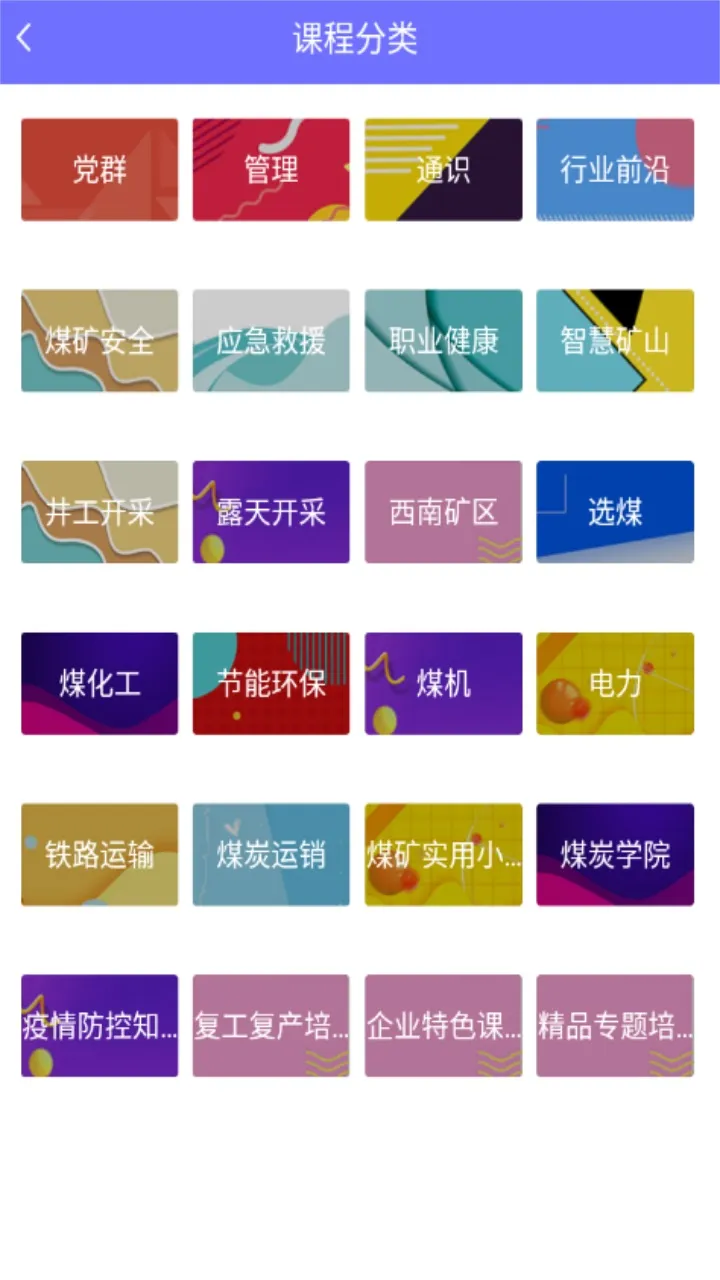This screenshot has width=720, height=1280.
Task: Open the 煤炭学院 category
Action: pos(615,855)
